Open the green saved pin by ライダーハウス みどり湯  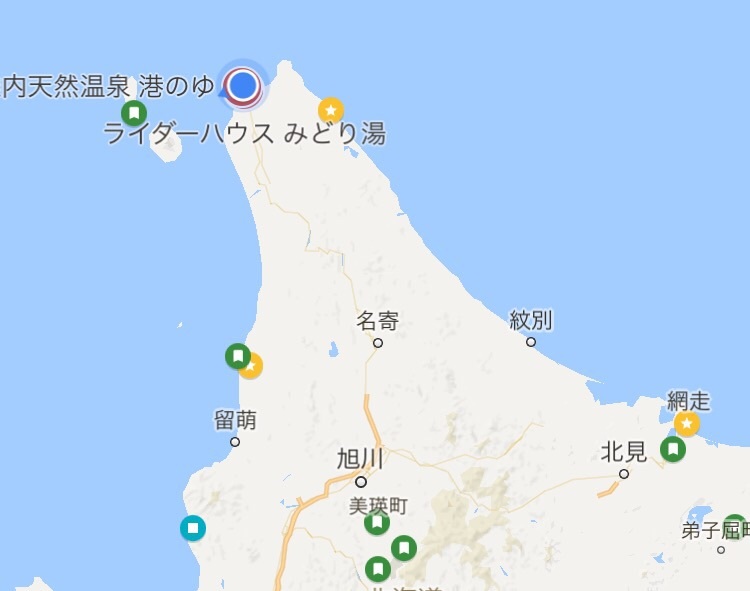pos(133,112)
